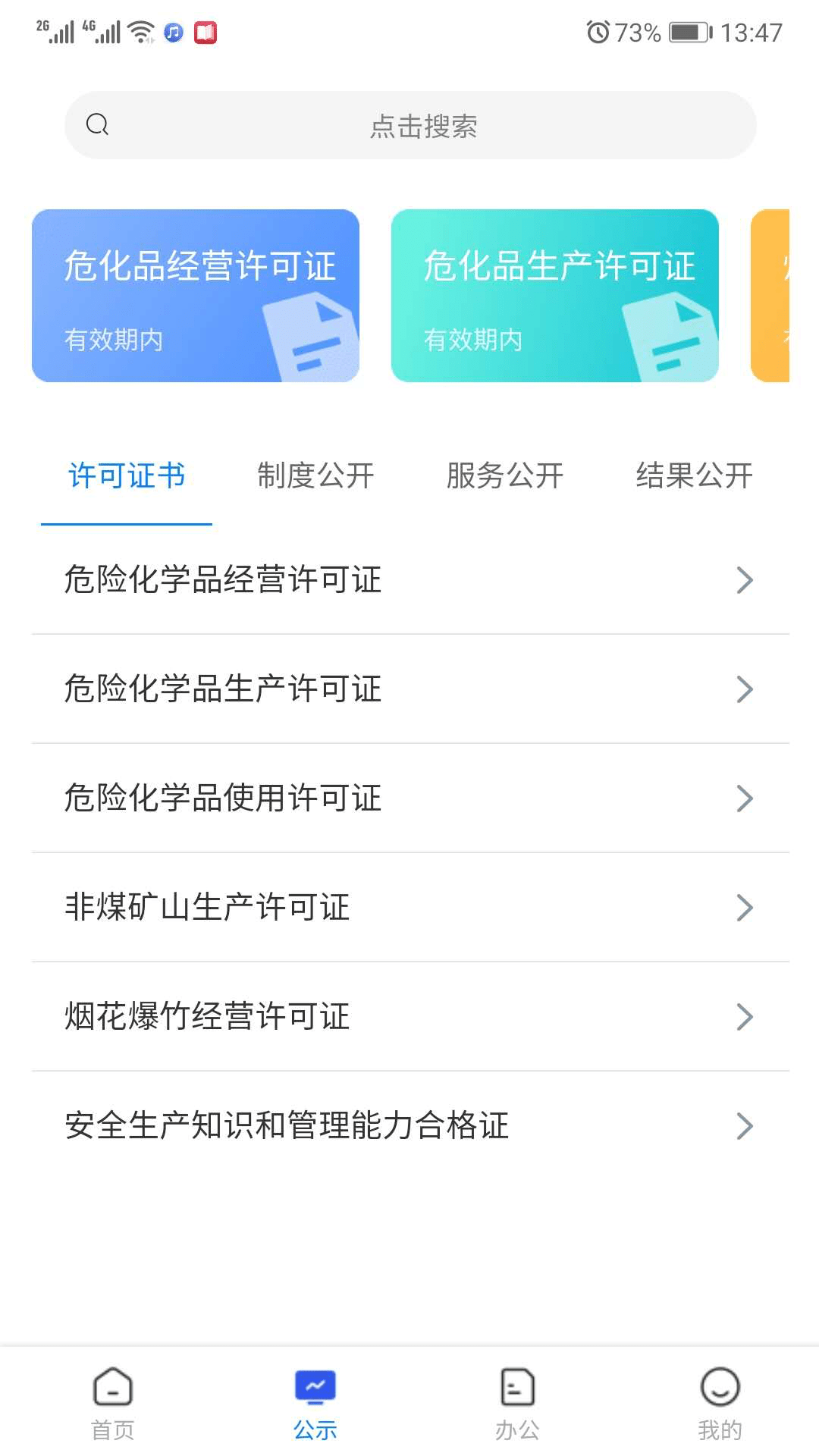
Task: Open 烟花爆竹经营许可证 row
Action: point(410,1017)
